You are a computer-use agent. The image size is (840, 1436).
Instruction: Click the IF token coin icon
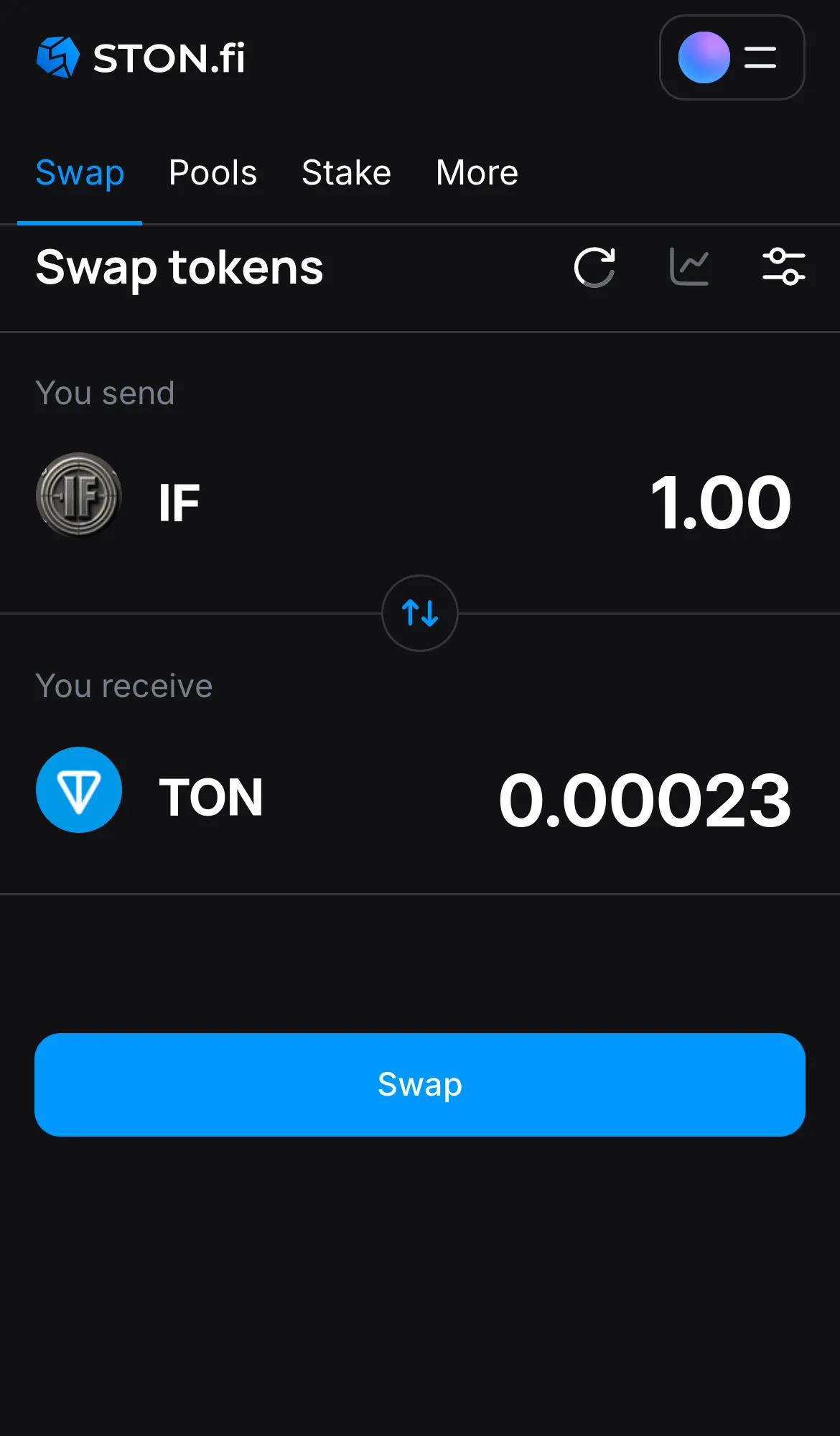click(79, 495)
